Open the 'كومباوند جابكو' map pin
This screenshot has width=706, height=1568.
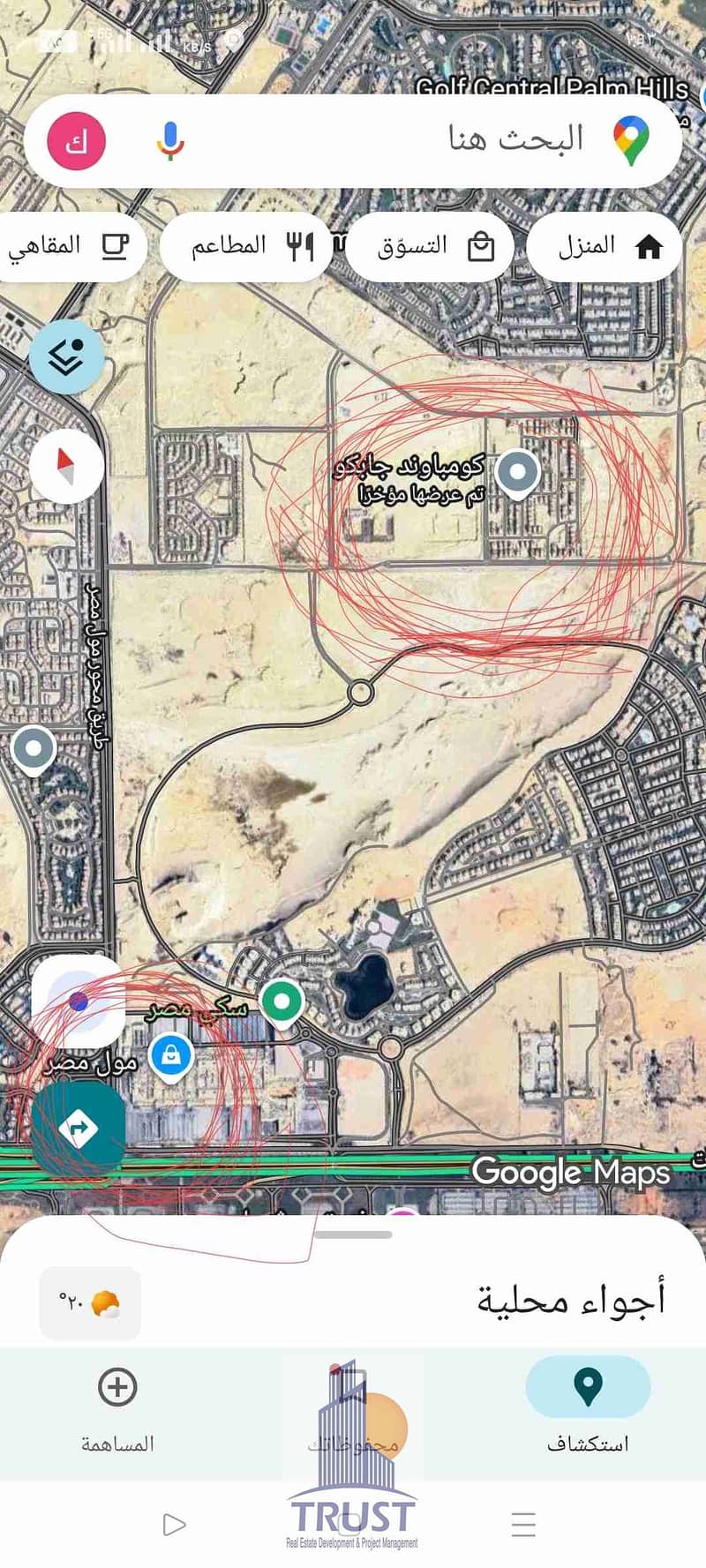coord(517,471)
